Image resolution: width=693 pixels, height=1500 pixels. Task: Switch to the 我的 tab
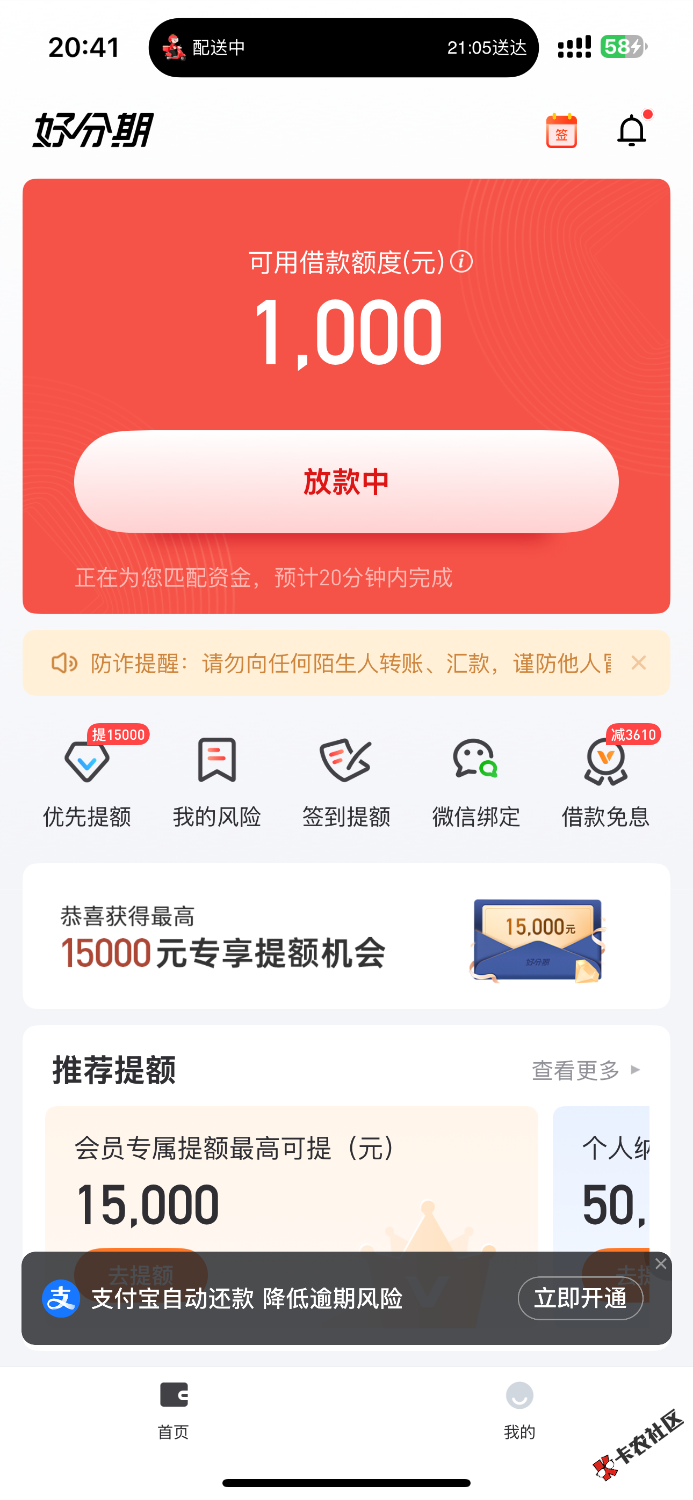point(519,1408)
